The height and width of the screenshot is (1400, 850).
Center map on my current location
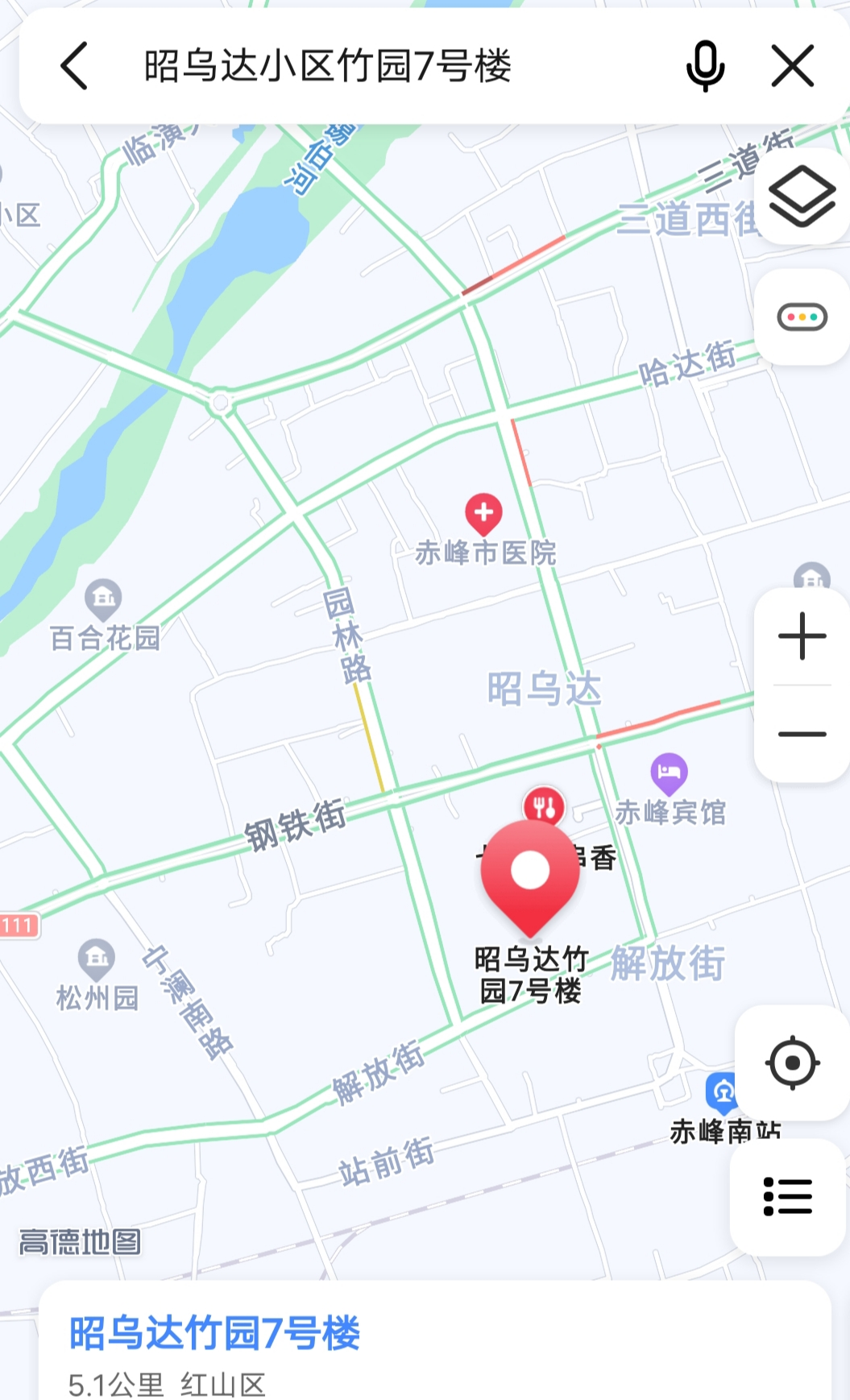(x=793, y=1062)
